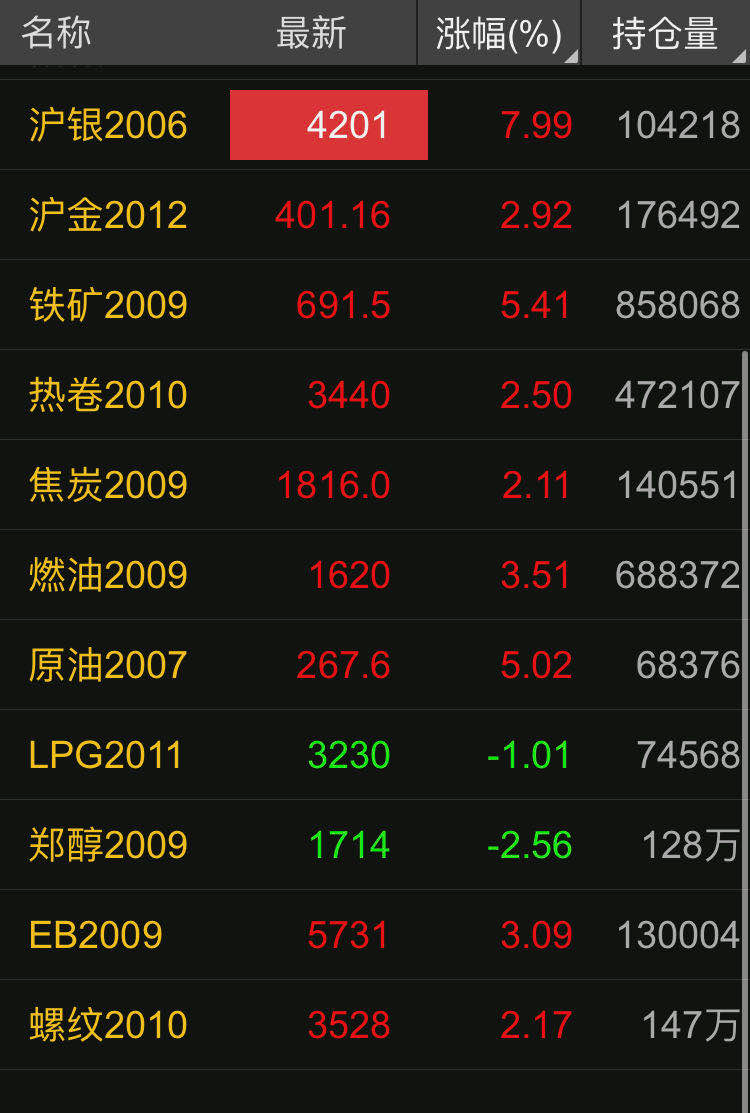Sort by 涨幅(%) column

click(498, 34)
